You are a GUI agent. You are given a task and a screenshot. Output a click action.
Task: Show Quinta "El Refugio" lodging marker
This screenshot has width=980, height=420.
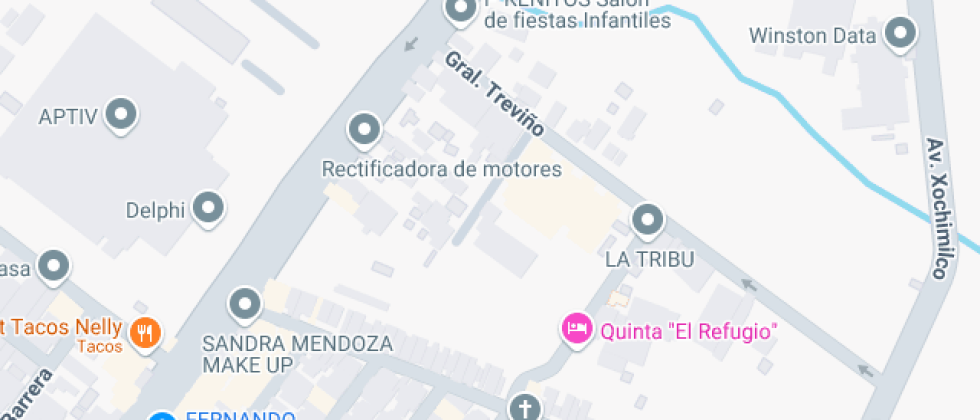click(x=576, y=328)
